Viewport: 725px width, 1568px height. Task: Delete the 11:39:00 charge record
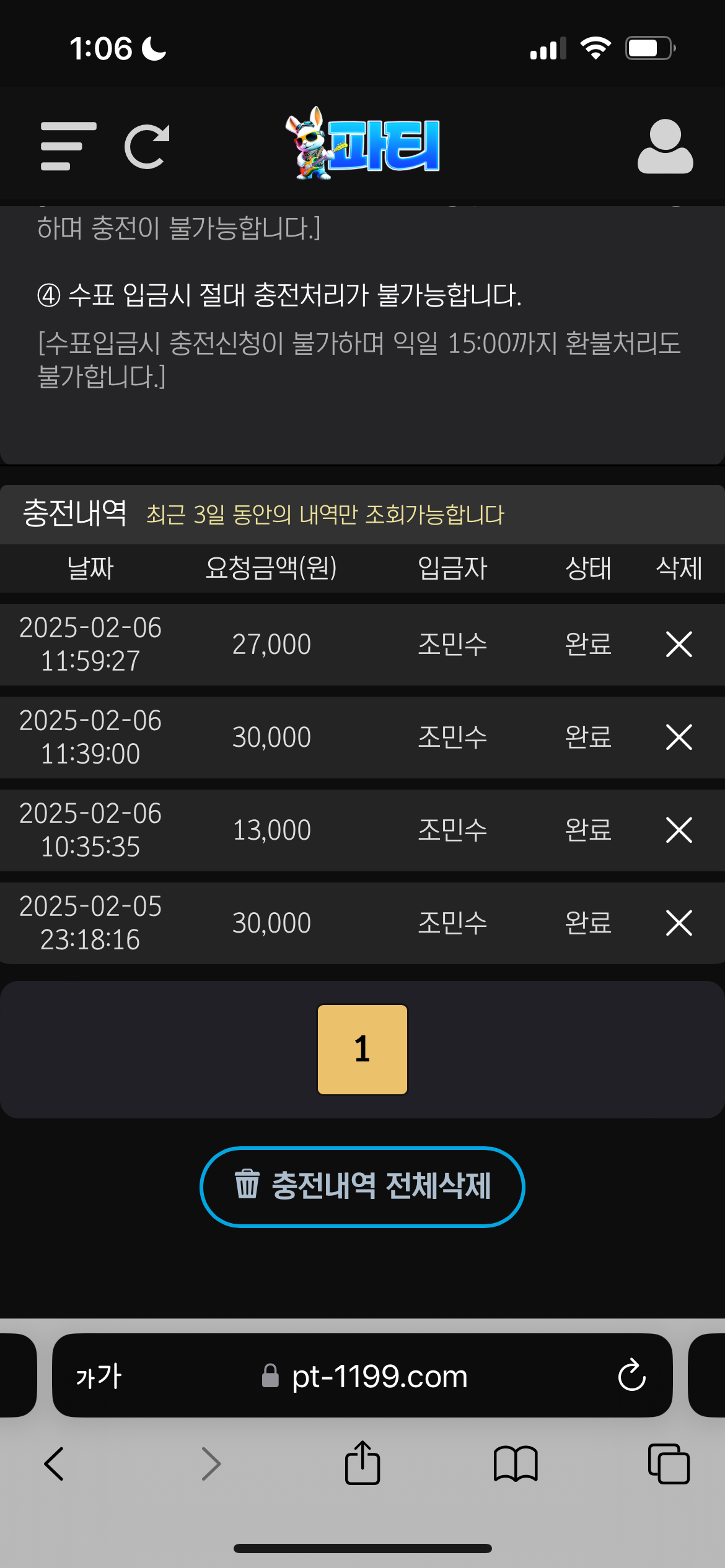click(x=679, y=737)
